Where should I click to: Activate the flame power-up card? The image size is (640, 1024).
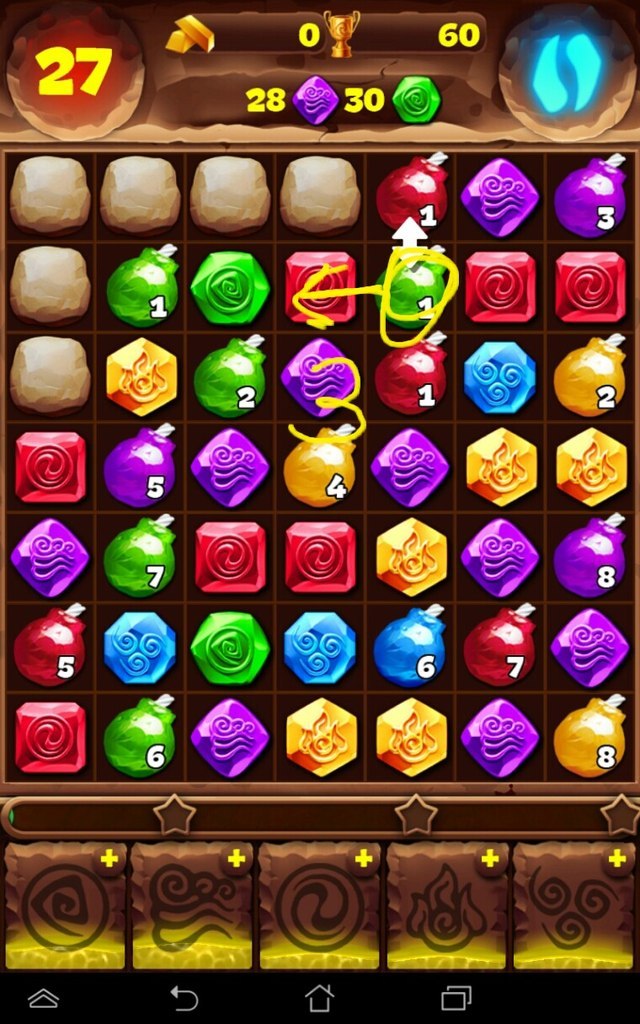[448, 906]
